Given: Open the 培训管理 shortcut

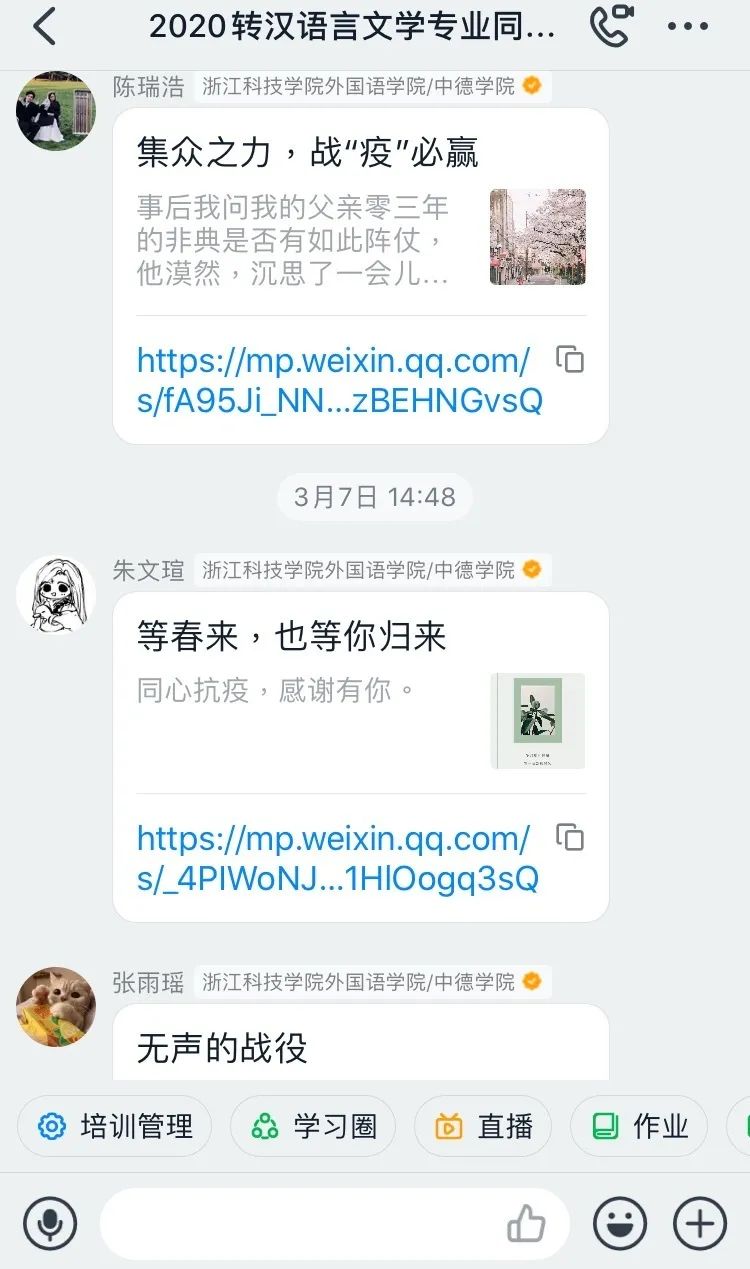Looking at the screenshot, I should (115, 1127).
